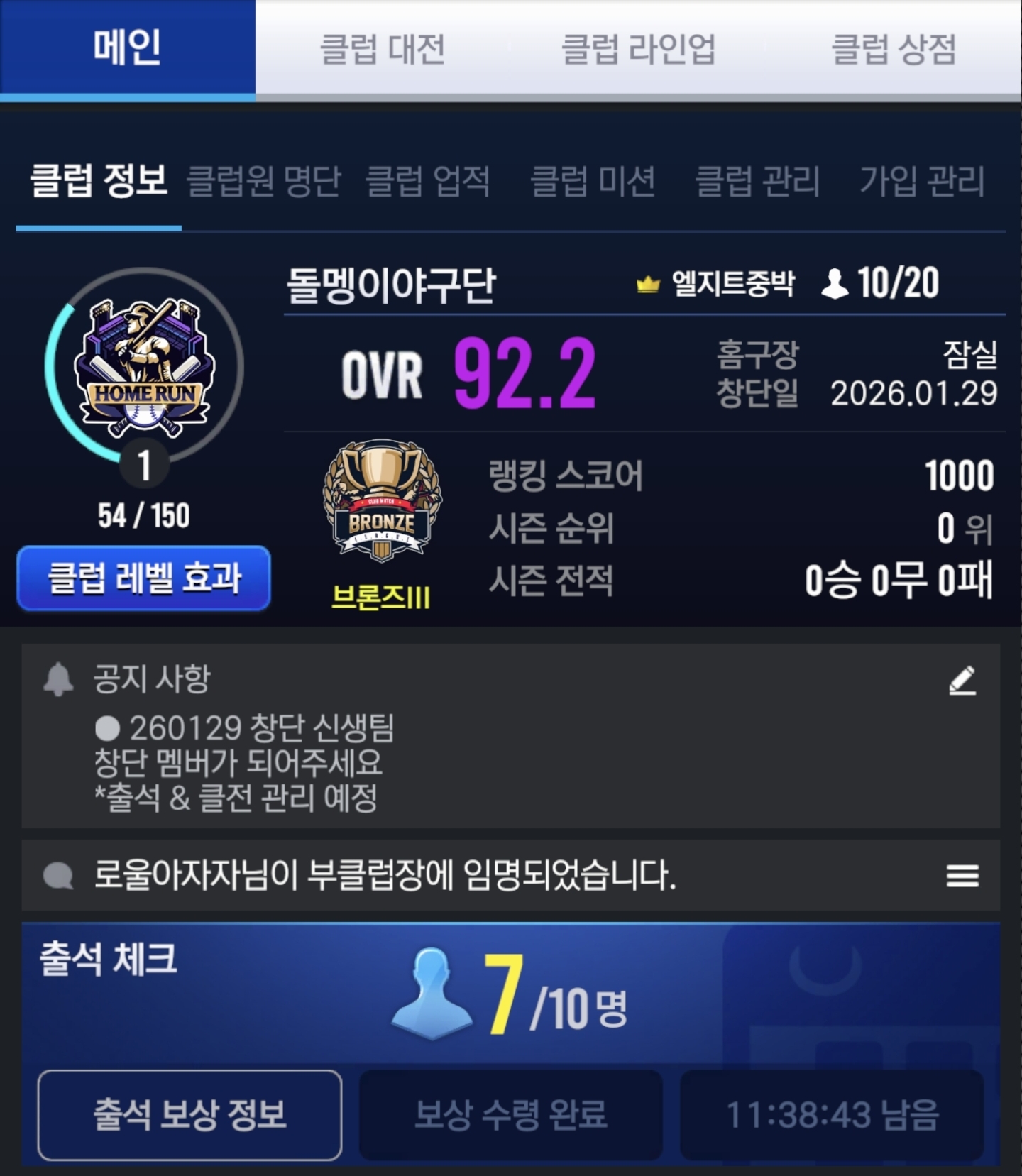Open 클럽 관리 sub-tab
The height and width of the screenshot is (1176, 1022).
point(757,181)
